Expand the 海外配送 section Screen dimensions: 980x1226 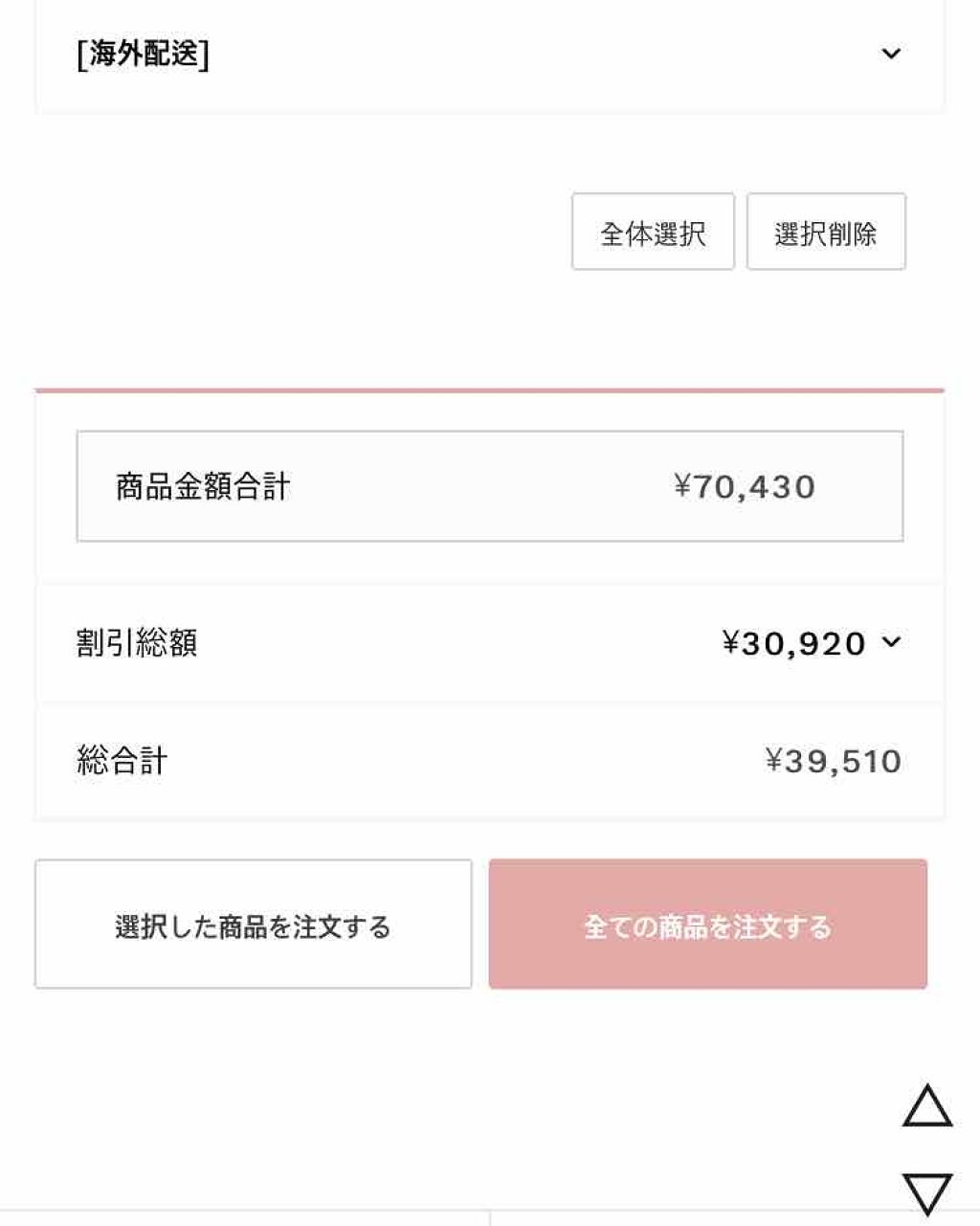pyautogui.click(x=890, y=54)
